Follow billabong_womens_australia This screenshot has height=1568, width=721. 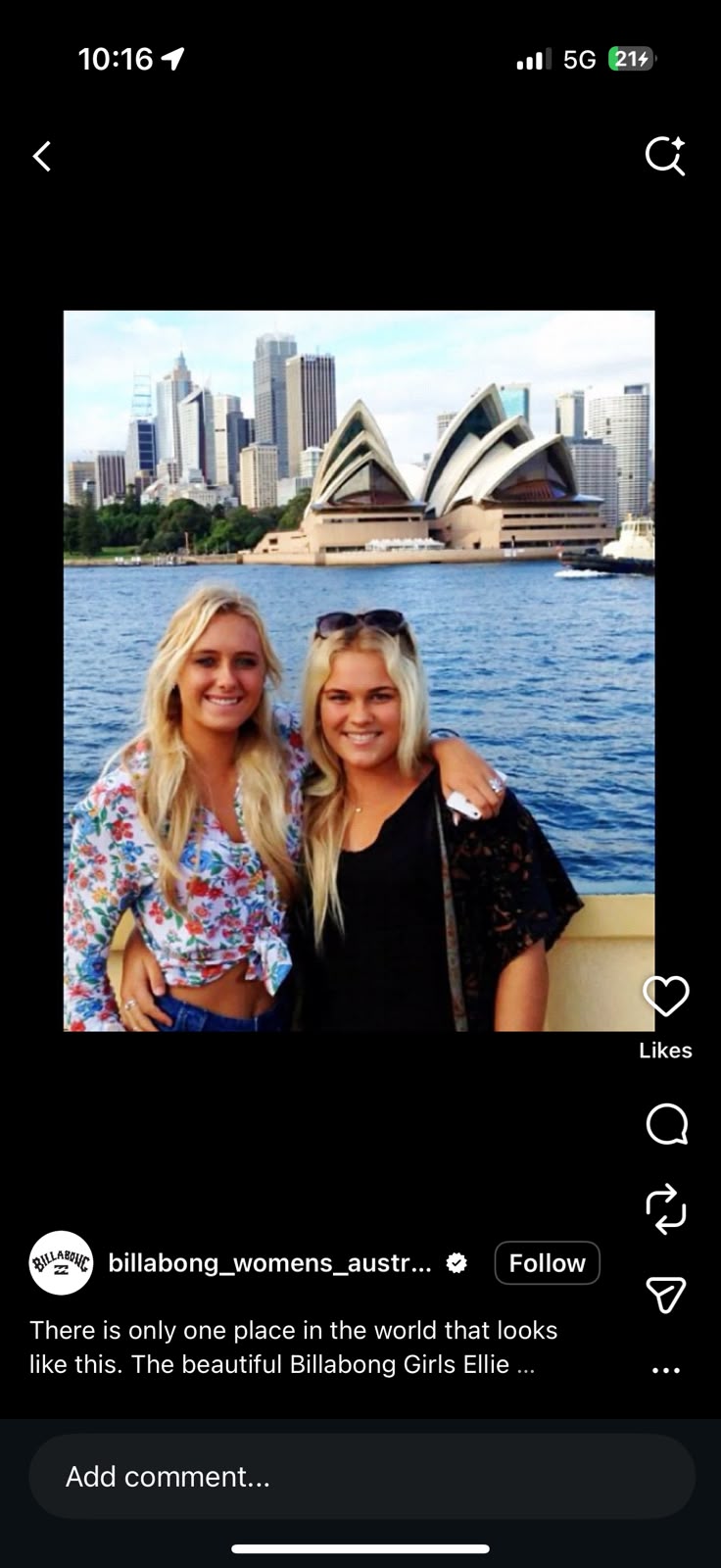coord(547,1263)
